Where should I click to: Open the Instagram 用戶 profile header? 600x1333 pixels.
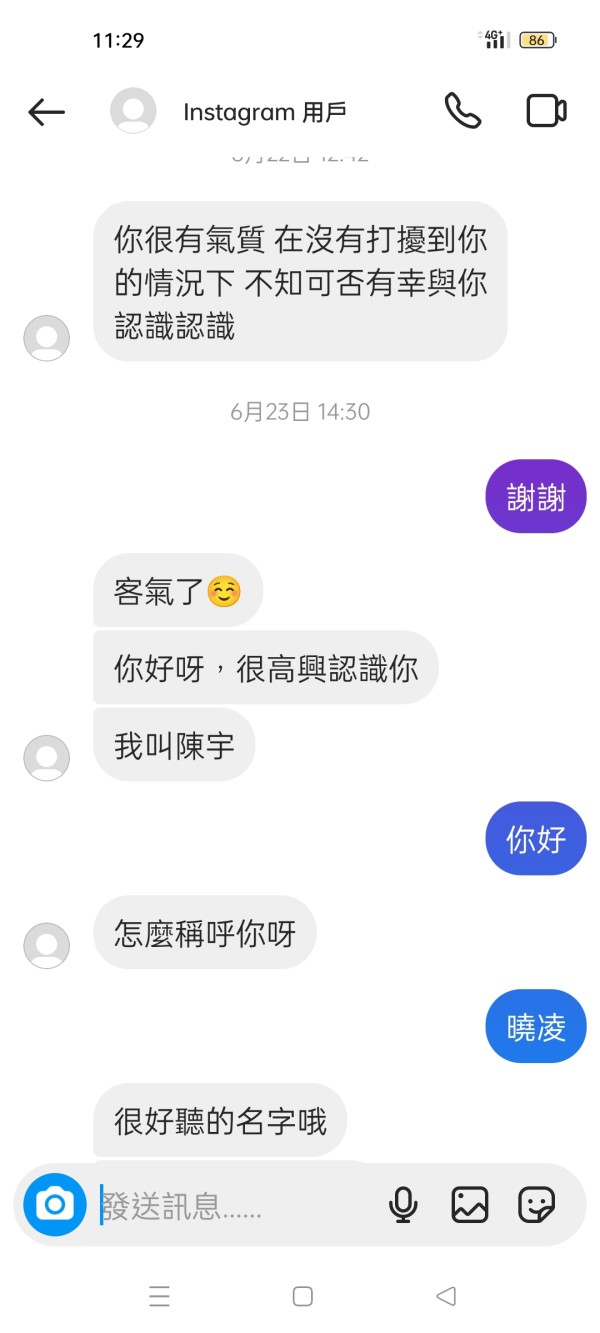pyautogui.click(x=228, y=112)
